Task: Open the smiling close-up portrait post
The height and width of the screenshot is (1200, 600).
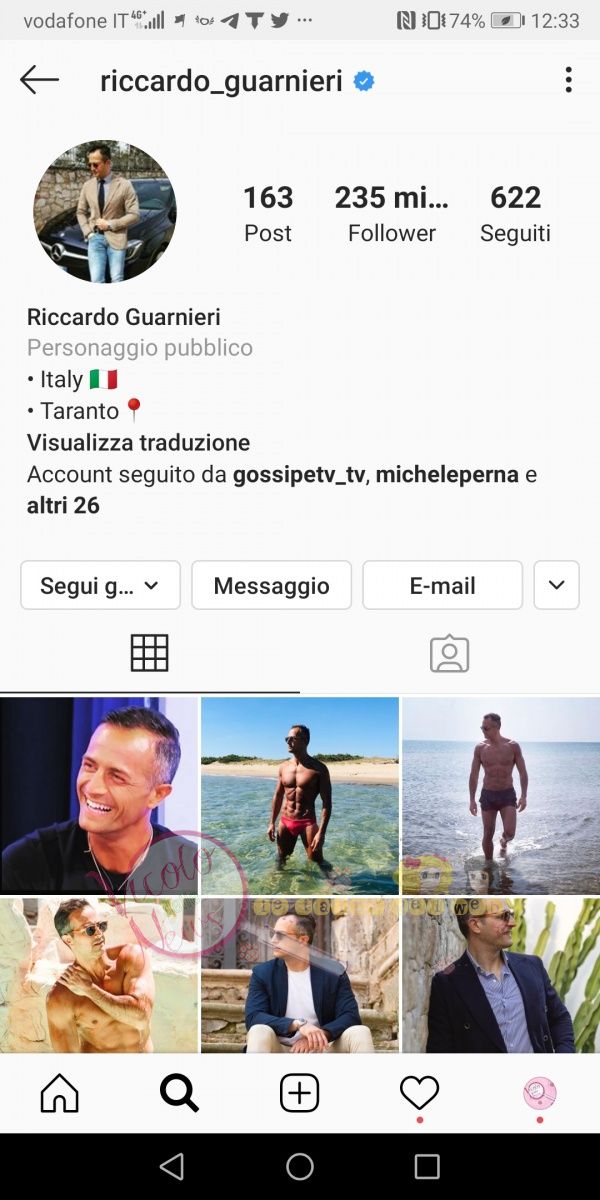Action: (x=99, y=795)
